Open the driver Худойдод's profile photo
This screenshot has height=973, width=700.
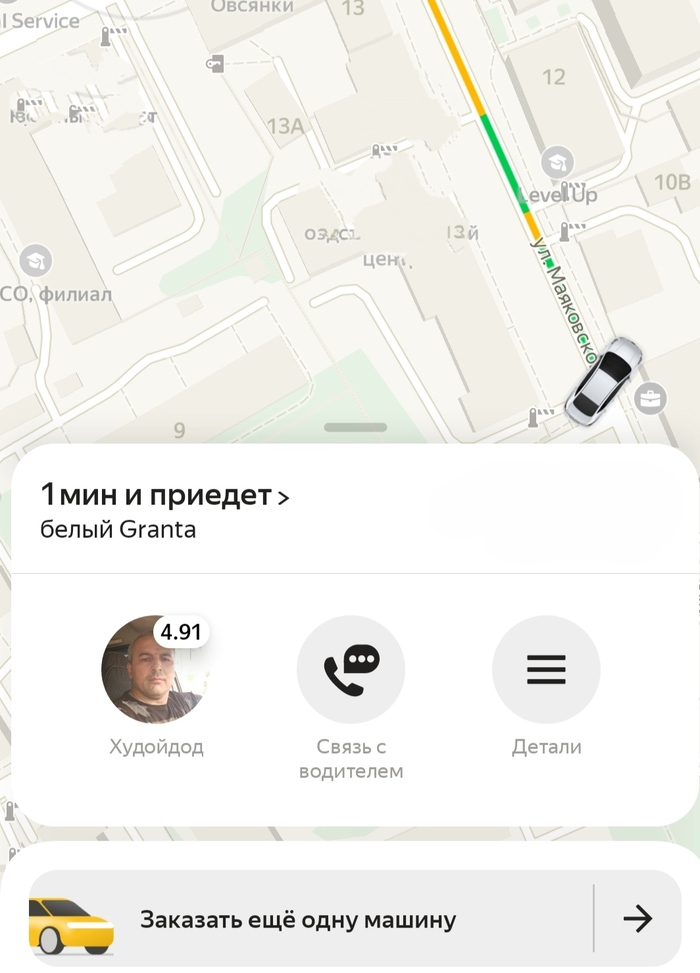(154, 669)
